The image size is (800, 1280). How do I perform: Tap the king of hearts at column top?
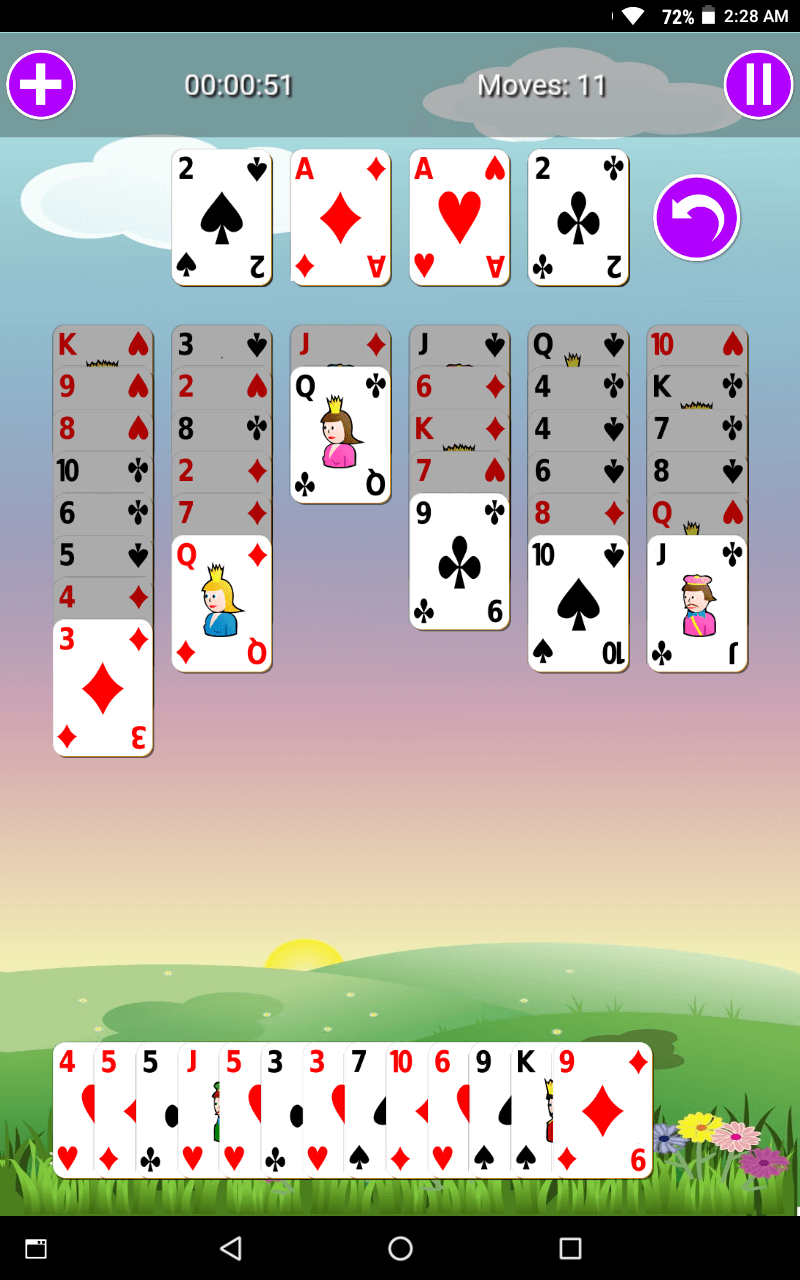[x=102, y=345]
